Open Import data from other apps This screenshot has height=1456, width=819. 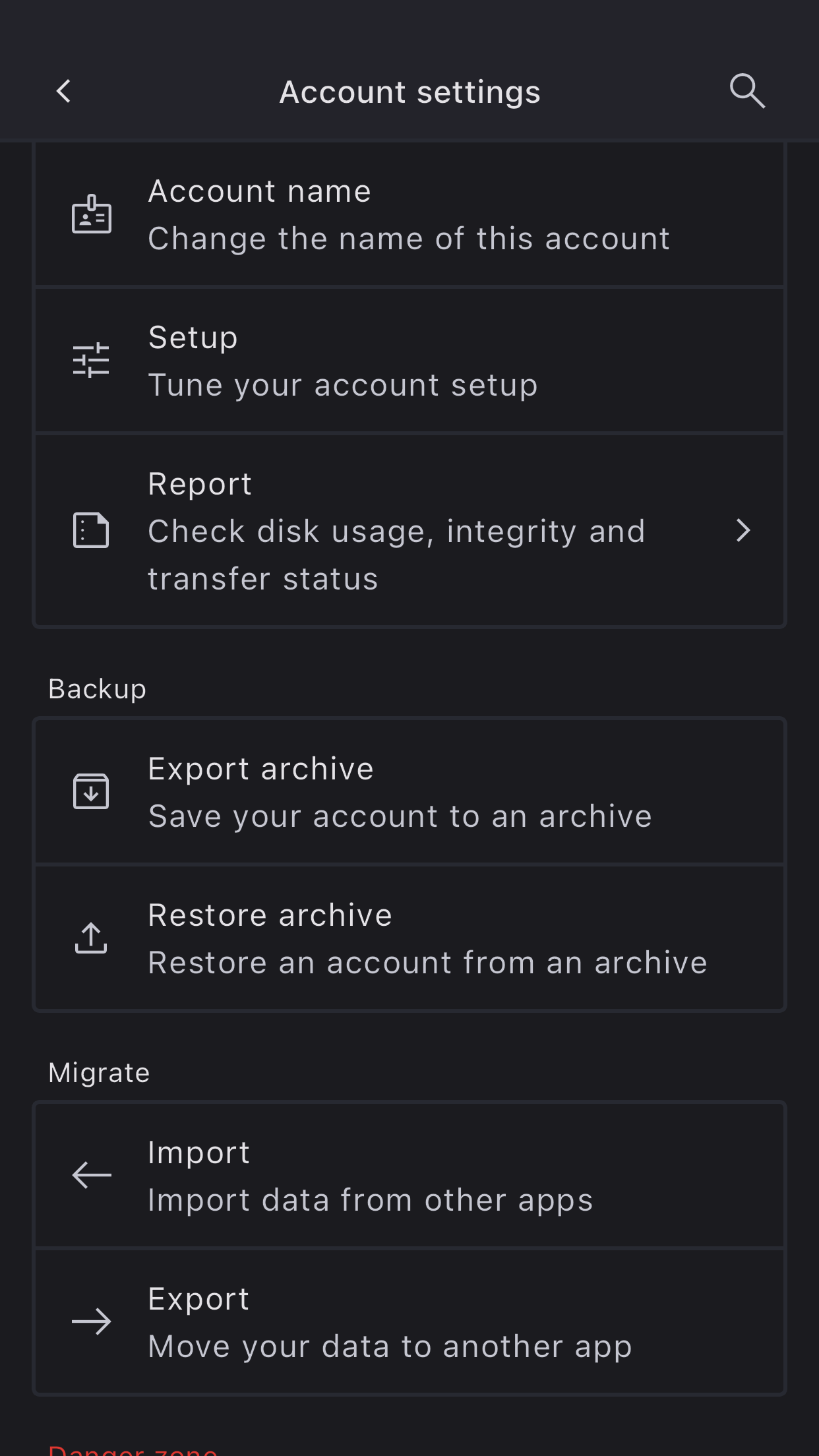point(409,1176)
